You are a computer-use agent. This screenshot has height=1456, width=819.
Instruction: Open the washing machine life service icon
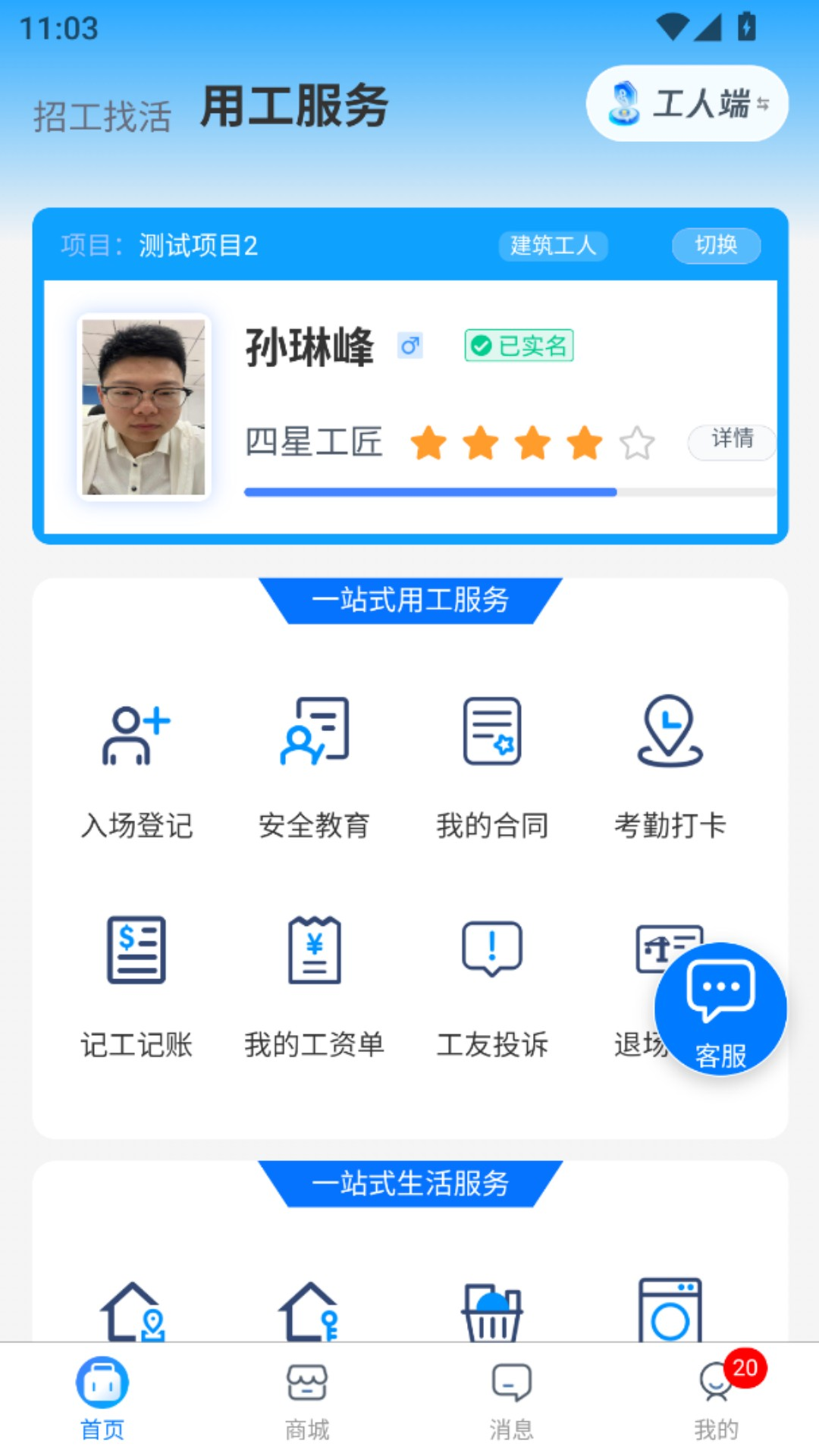tap(669, 1312)
